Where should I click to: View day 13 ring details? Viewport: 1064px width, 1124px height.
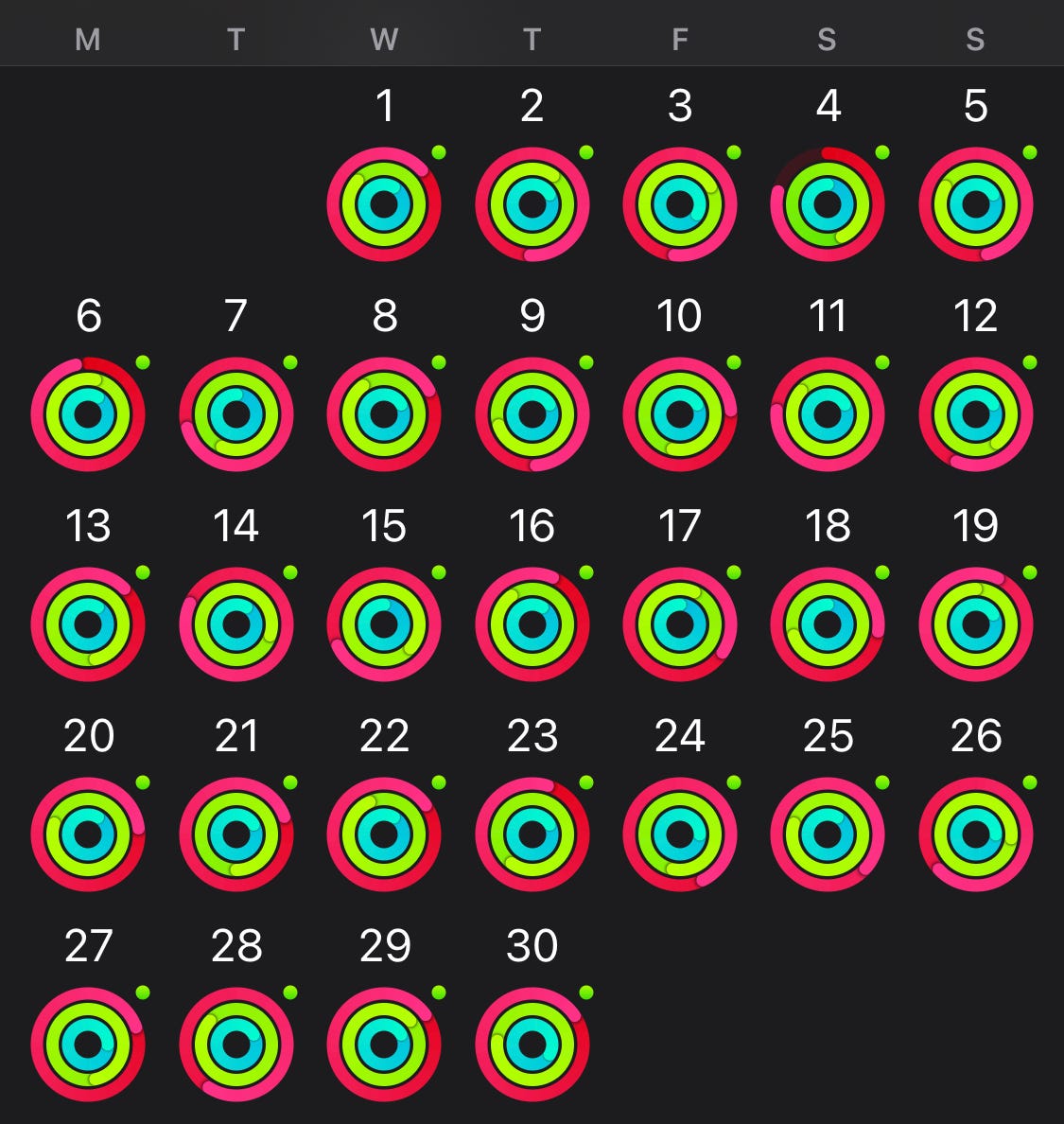[x=88, y=624]
